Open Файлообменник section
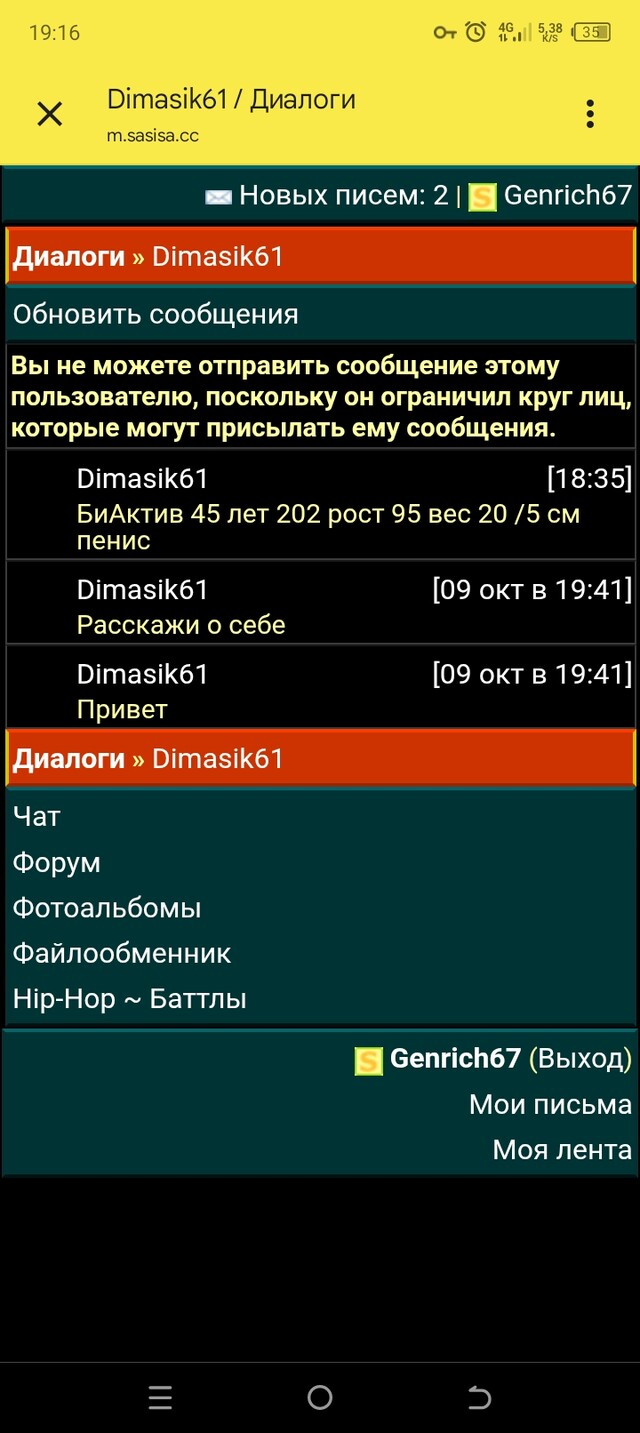This screenshot has width=640, height=1433. point(122,954)
